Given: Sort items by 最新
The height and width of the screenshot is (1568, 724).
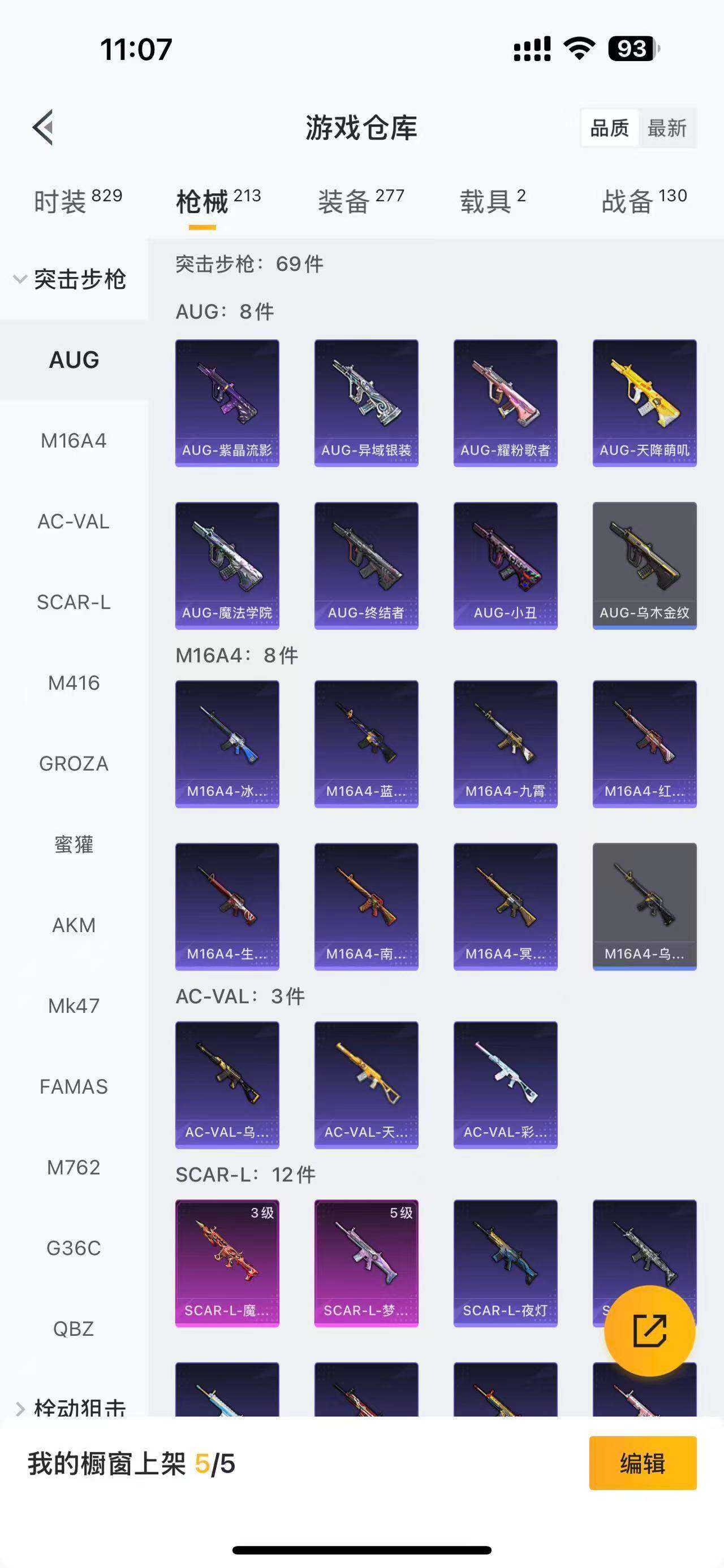Looking at the screenshot, I should point(667,128).
